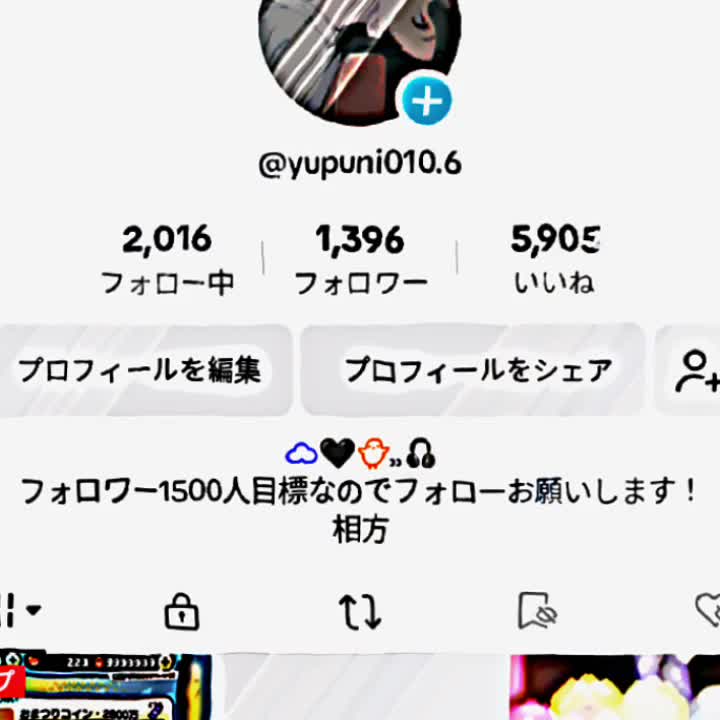Tap プロフィールを編集 button

(141, 370)
